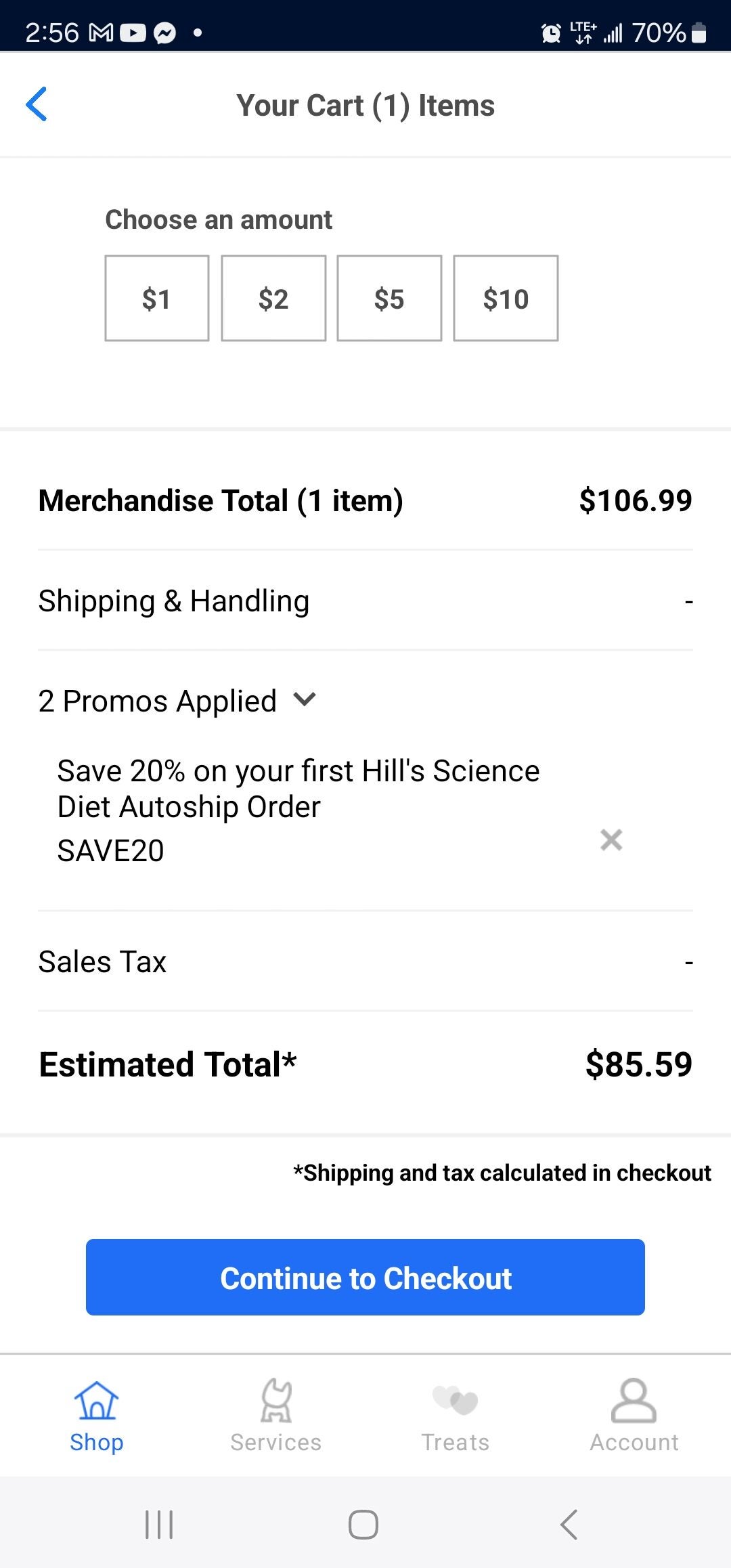The image size is (731, 1568).
Task: Tap the Android home button
Action: [x=363, y=1525]
